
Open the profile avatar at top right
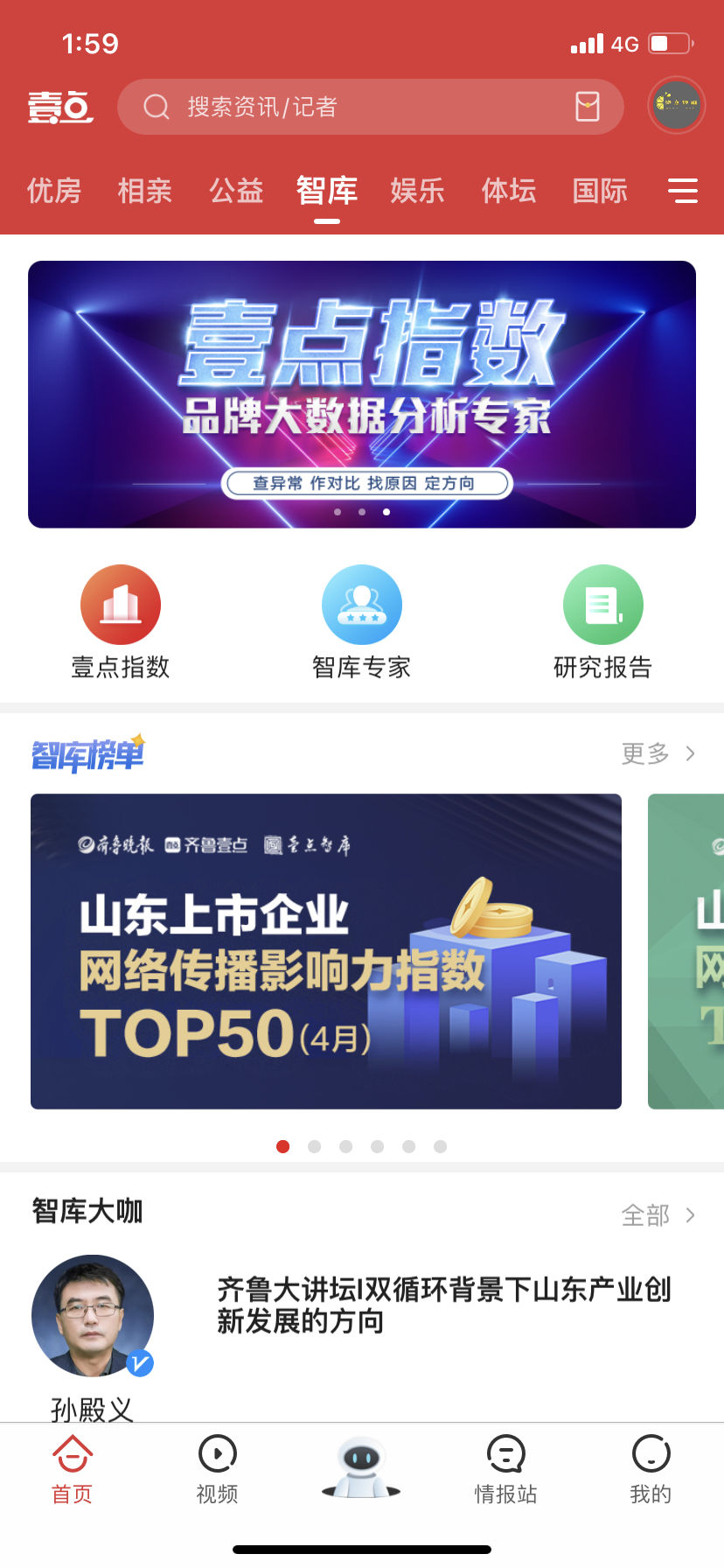pyautogui.click(x=676, y=105)
